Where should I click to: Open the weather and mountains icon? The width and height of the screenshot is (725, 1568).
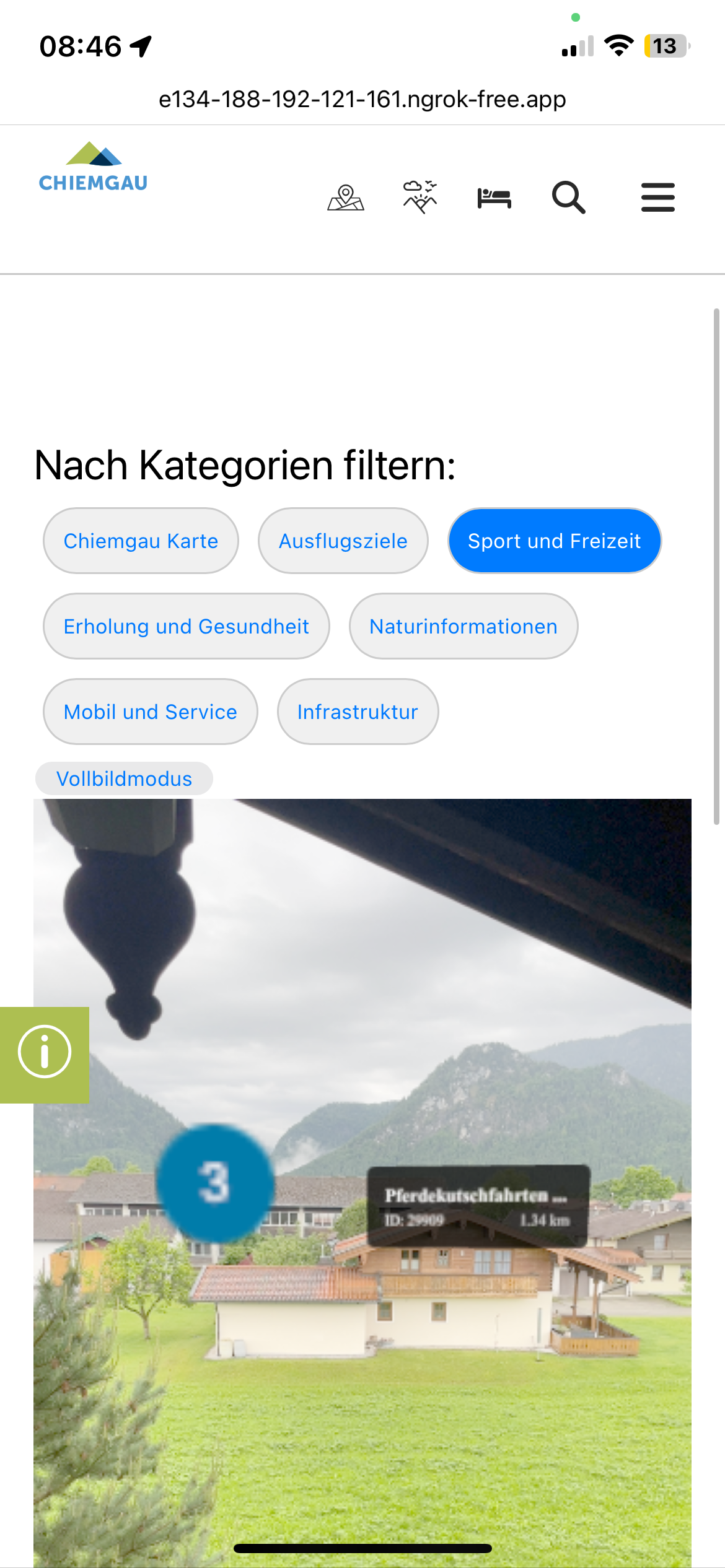(420, 198)
